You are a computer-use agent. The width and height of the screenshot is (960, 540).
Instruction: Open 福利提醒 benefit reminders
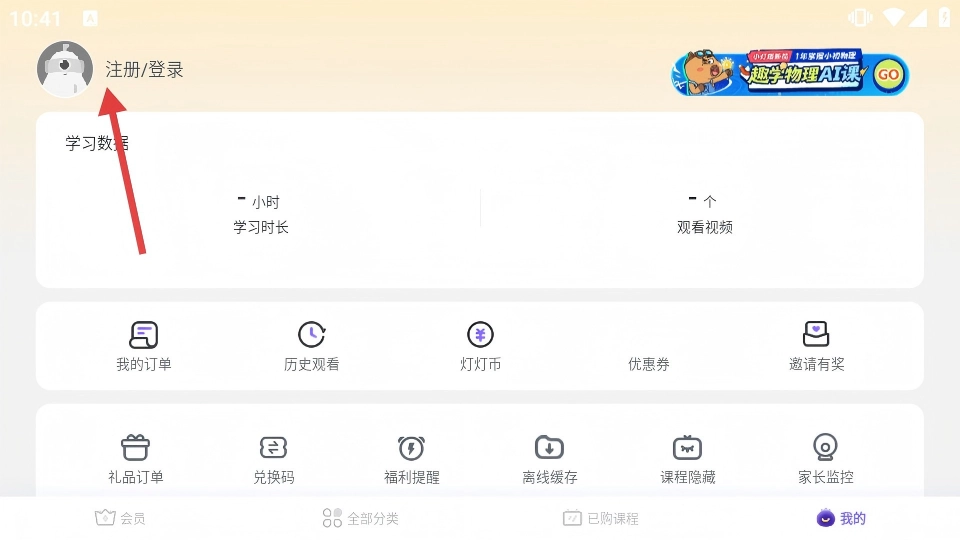[412, 459]
